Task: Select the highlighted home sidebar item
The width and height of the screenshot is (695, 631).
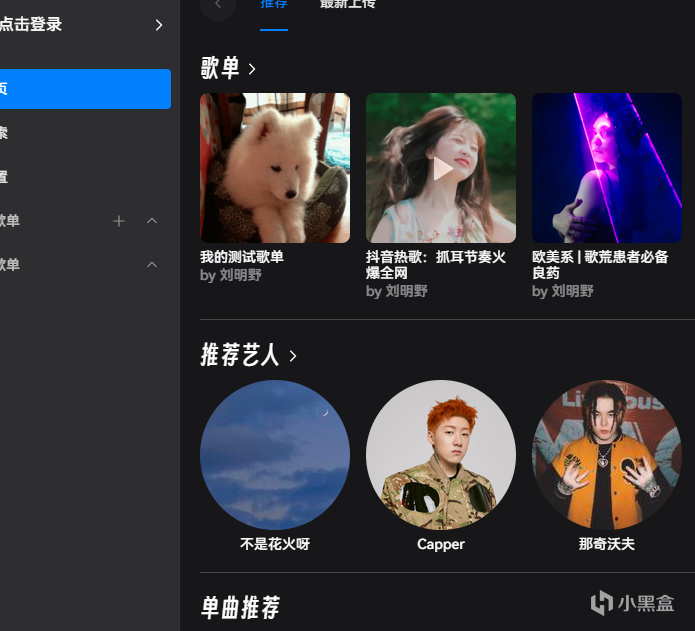Action: pos(85,89)
